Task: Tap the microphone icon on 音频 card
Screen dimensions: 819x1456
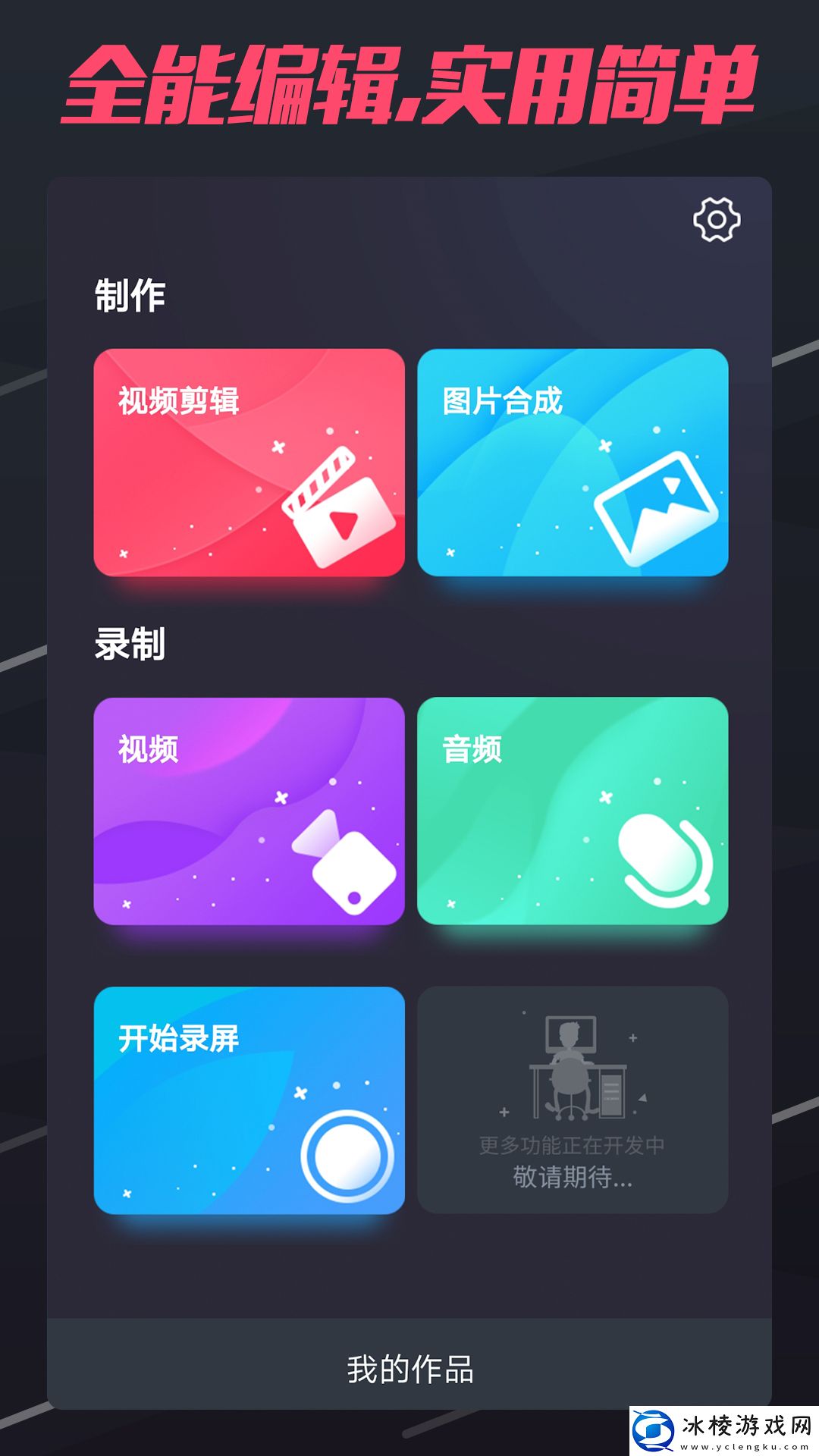Action: (661, 857)
